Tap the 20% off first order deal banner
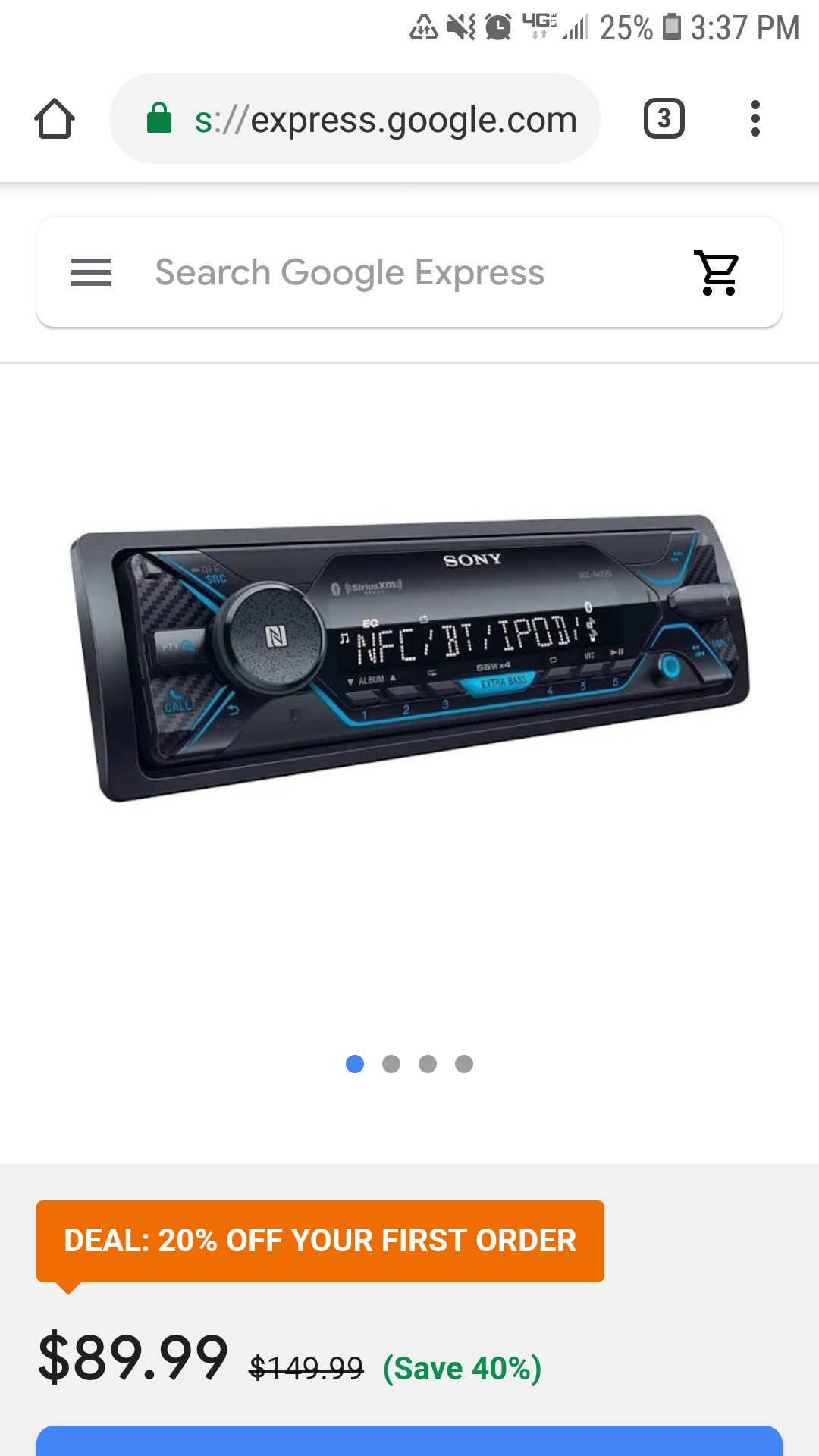819x1456 pixels. pyautogui.click(x=320, y=1241)
